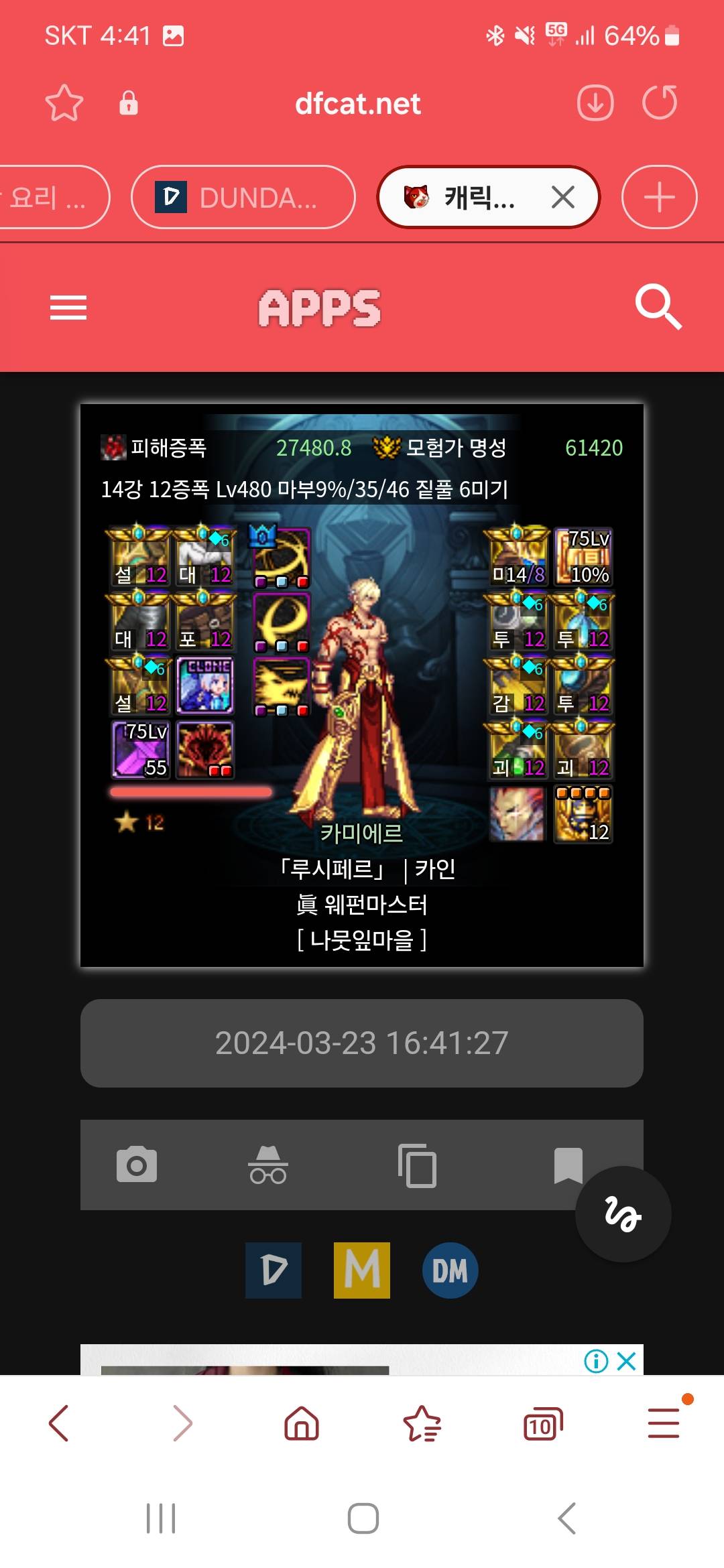Open the site search magnifier
The height and width of the screenshot is (1568, 724).
click(x=658, y=307)
